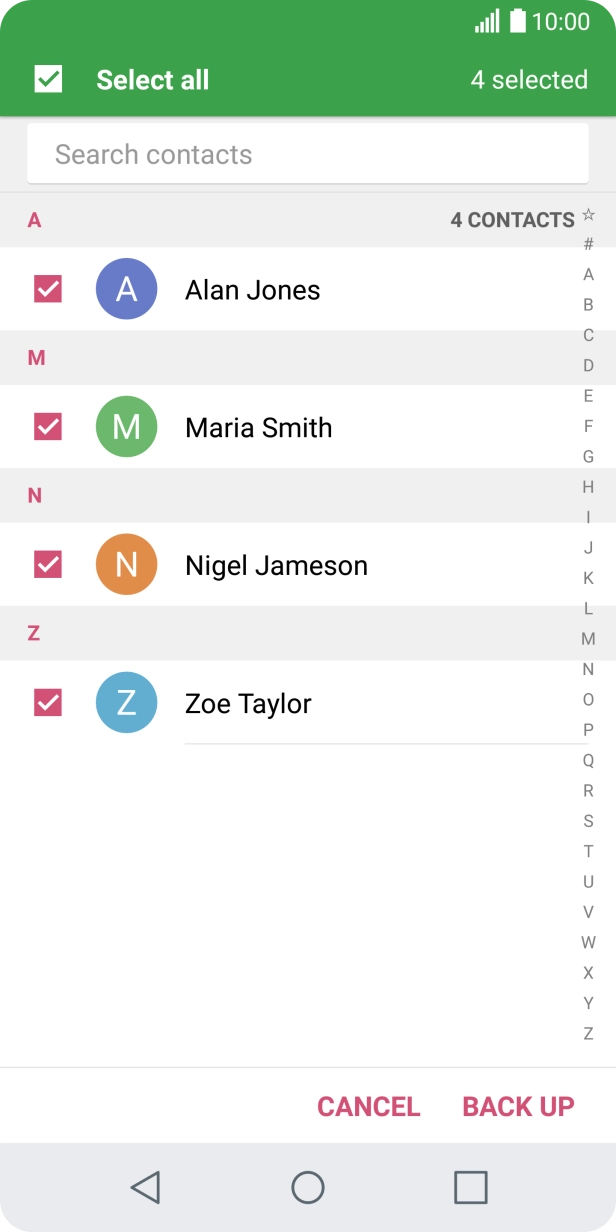Jump to favorites star in index

588,214
